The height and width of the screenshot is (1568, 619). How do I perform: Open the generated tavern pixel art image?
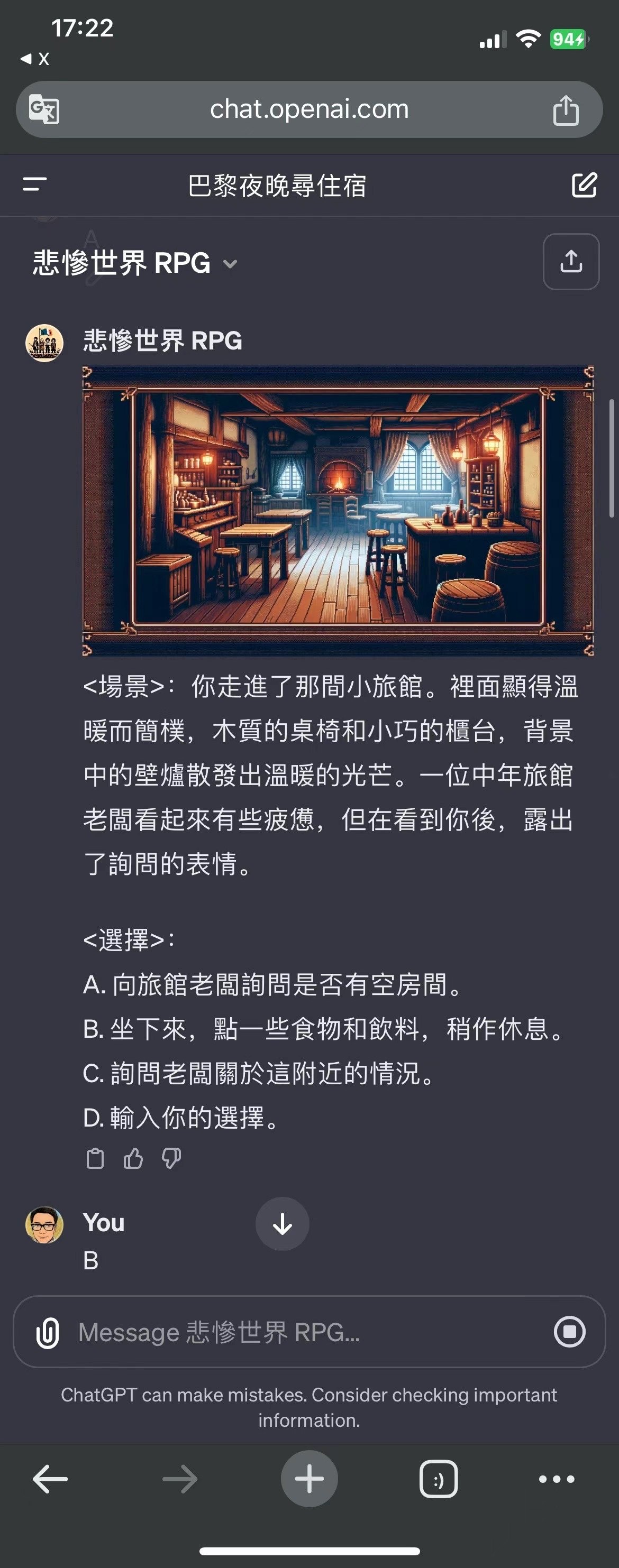tap(338, 510)
